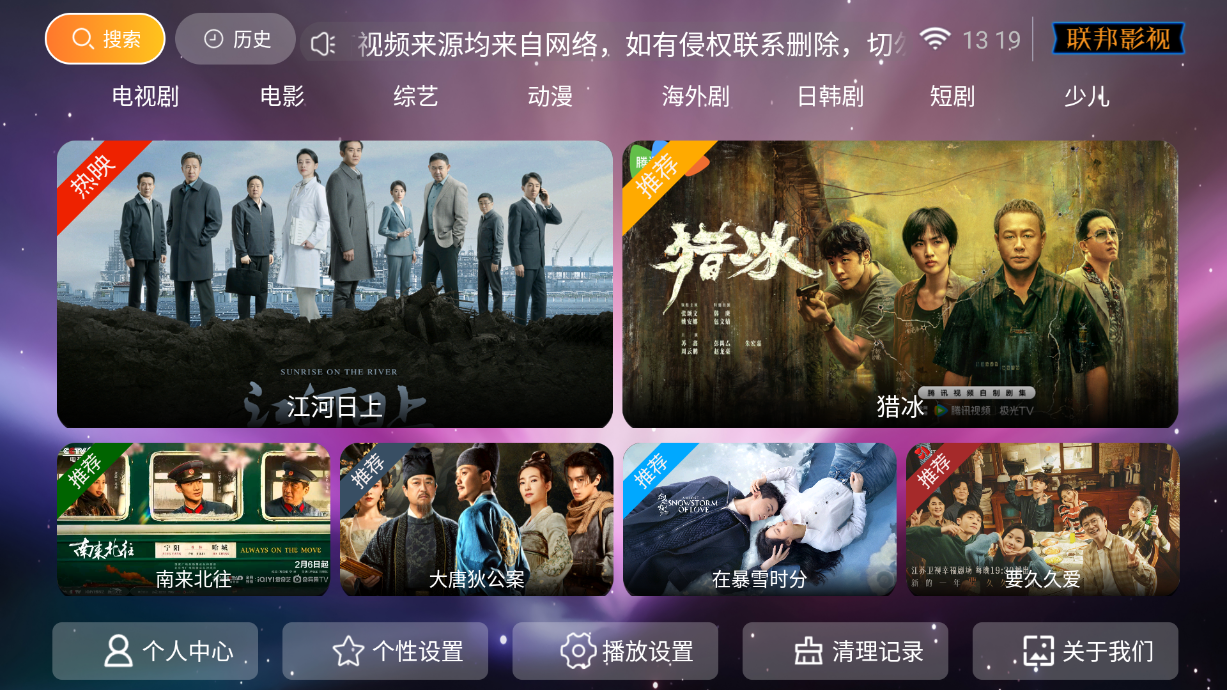Image resolution: width=1227 pixels, height=690 pixels.
Task: Tap 清理记录 to clear records
Action: pos(845,651)
